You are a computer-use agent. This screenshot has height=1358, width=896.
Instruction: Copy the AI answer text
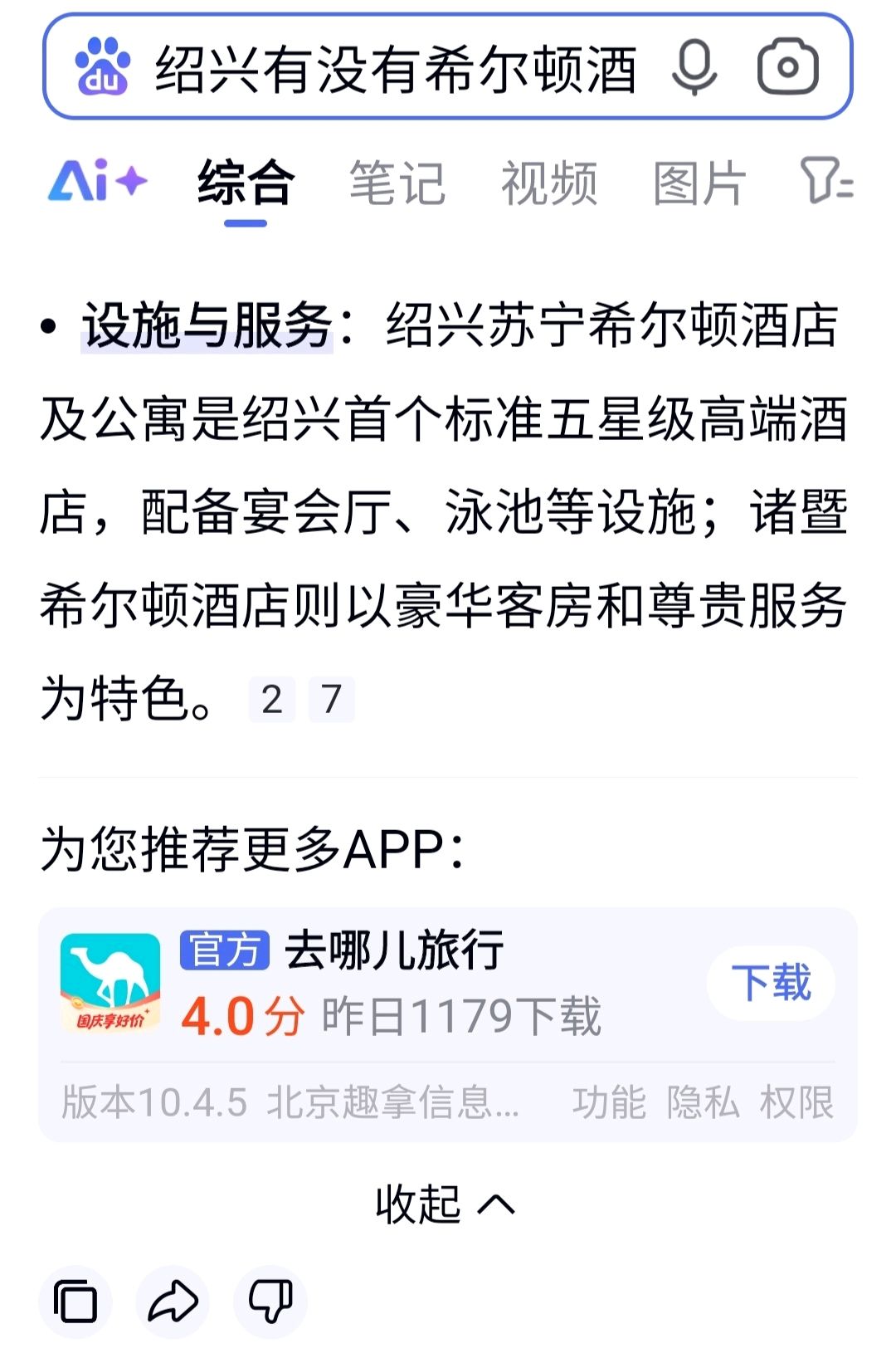(x=75, y=1302)
